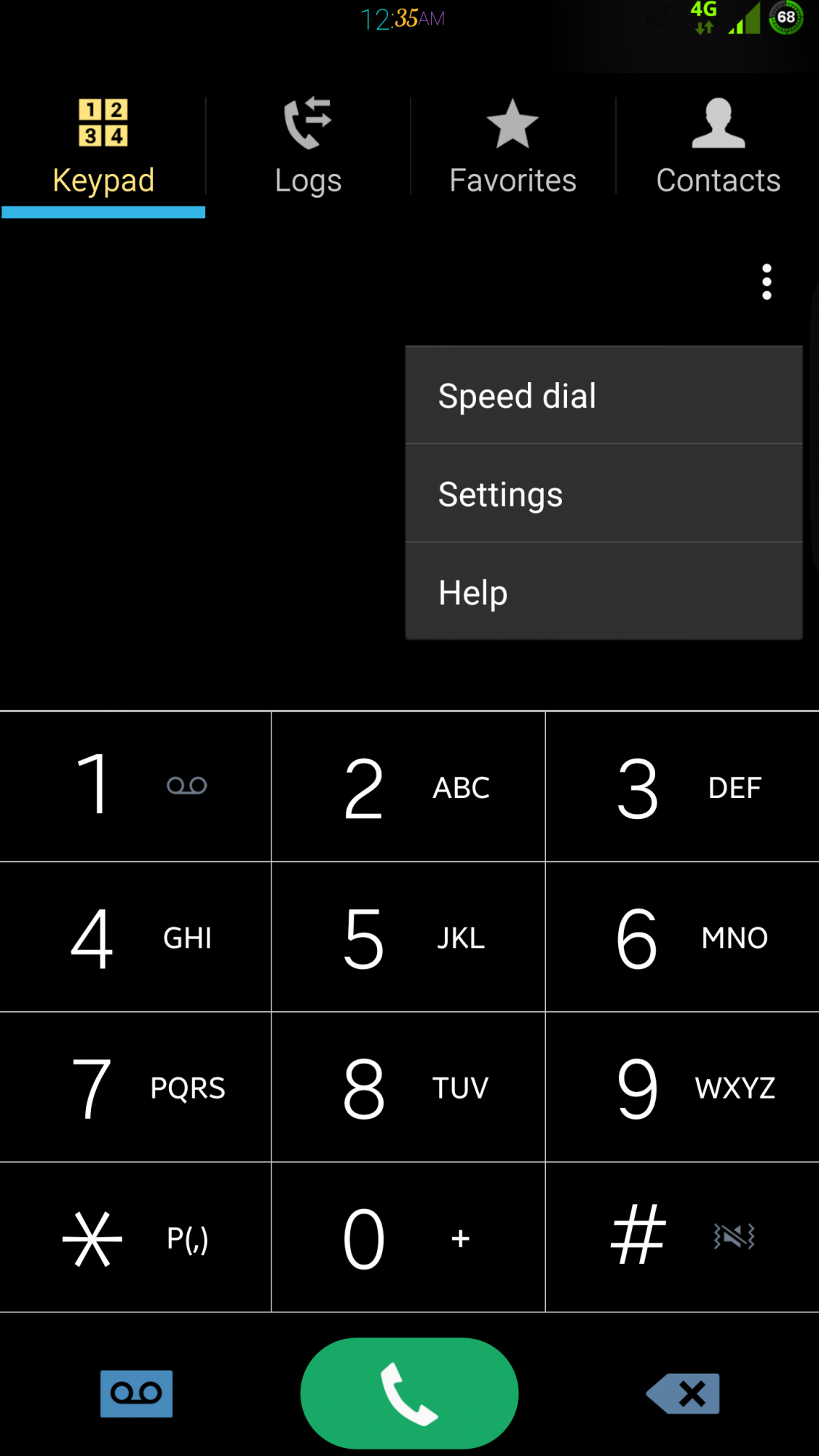Tap the three-dot overflow icon
The width and height of the screenshot is (819, 1456).
(x=766, y=282)
